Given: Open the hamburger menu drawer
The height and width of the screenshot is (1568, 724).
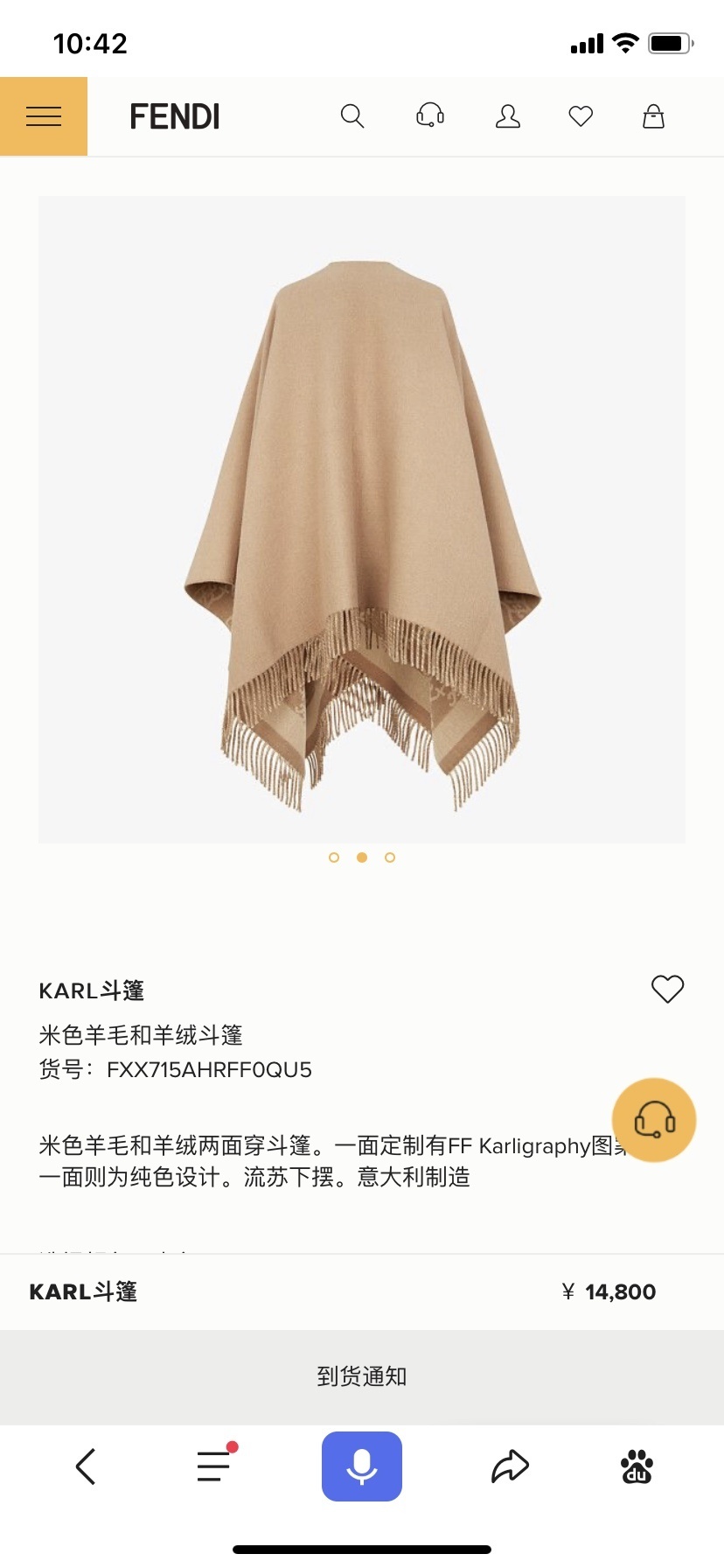Looking at the screenshot, I should click(x=44, y=116).
